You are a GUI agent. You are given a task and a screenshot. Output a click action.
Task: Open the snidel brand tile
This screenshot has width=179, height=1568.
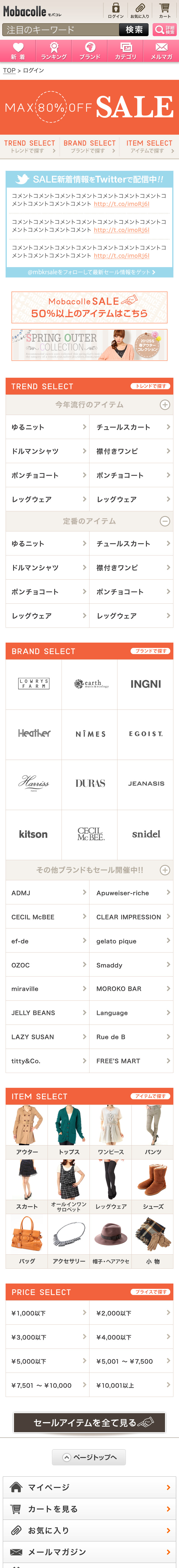point(145,834)
